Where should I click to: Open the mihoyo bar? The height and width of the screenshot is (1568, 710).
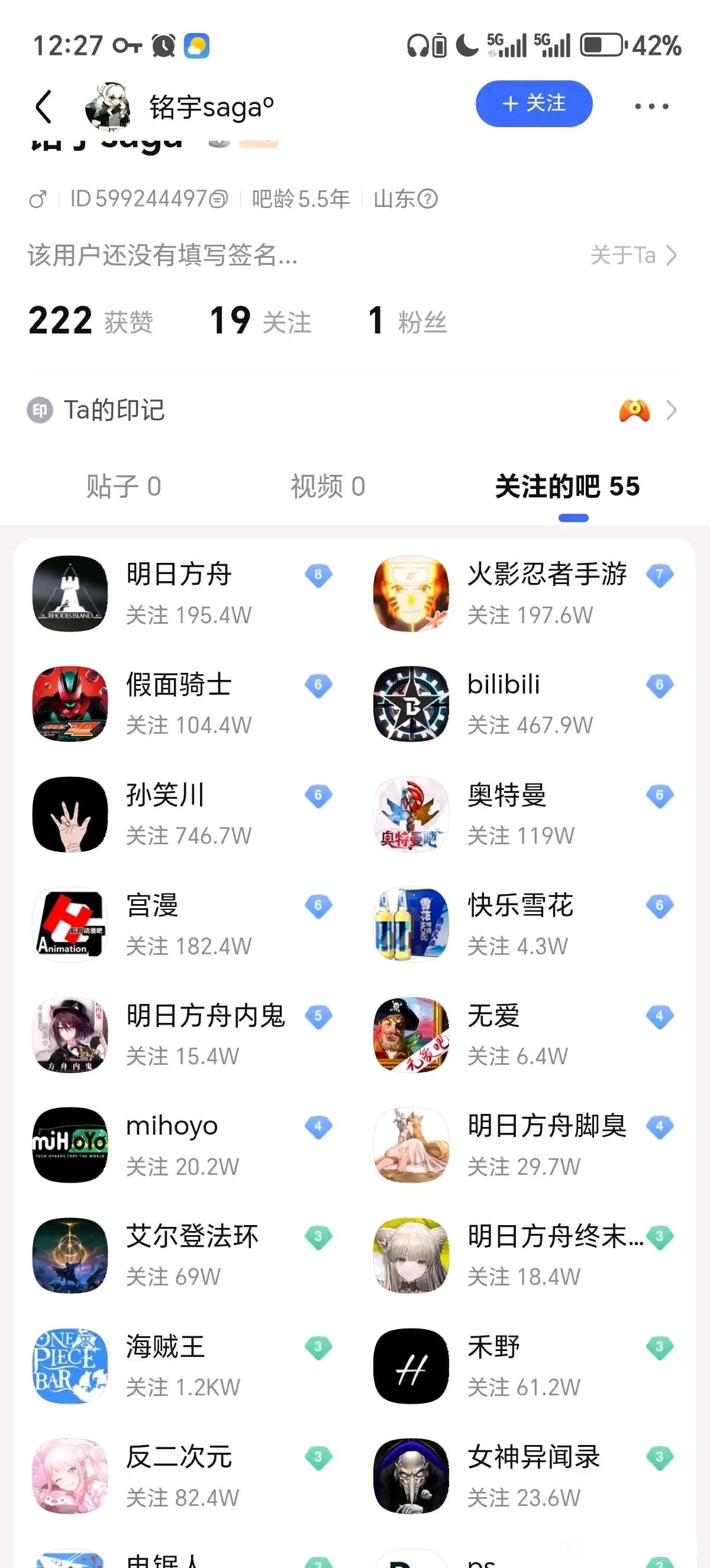tap(179, 1145)
